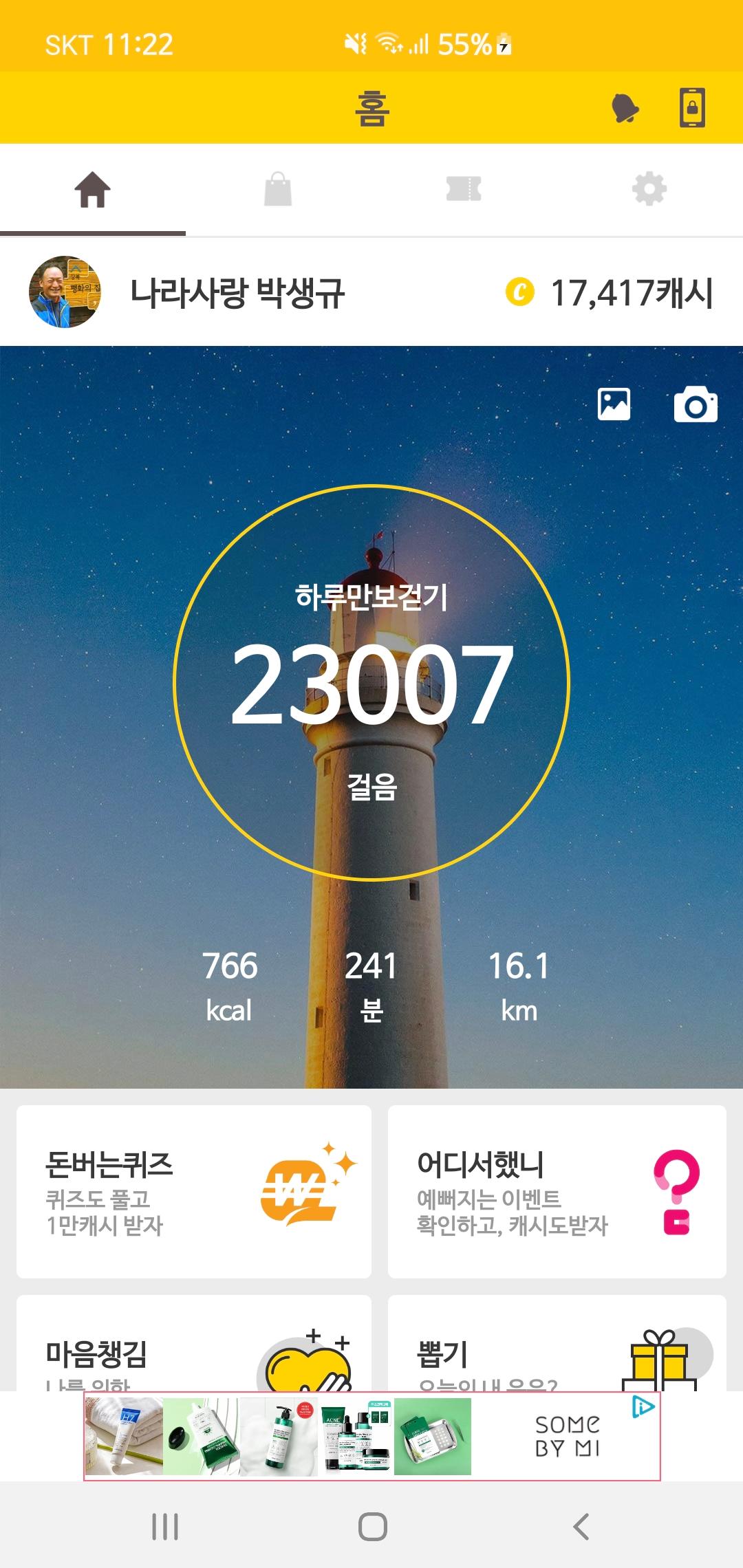743x1568 pixels.
Task: Open the notifications bell
Action: pyautogui.click(x=625, y=108)
